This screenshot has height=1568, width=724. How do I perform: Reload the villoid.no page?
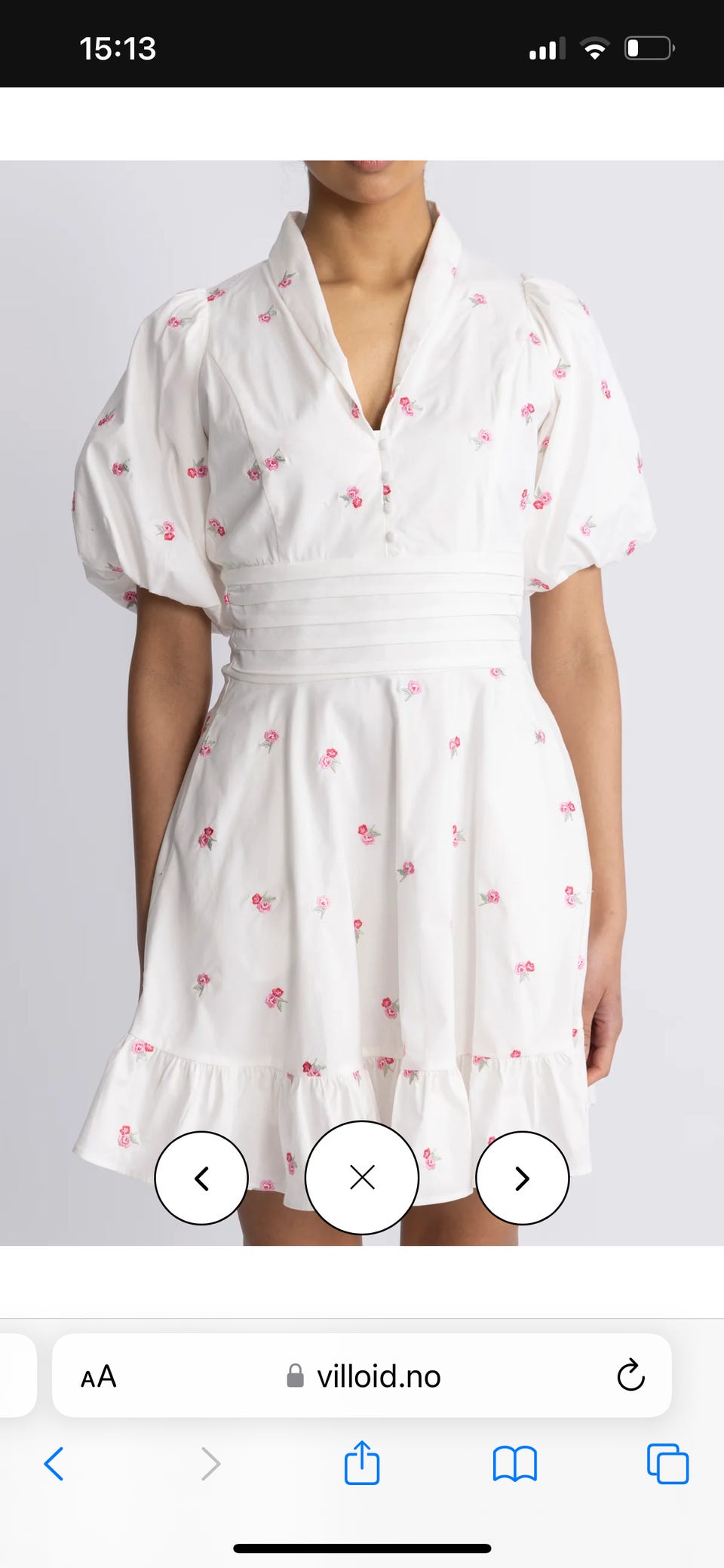pos(630,1376)
